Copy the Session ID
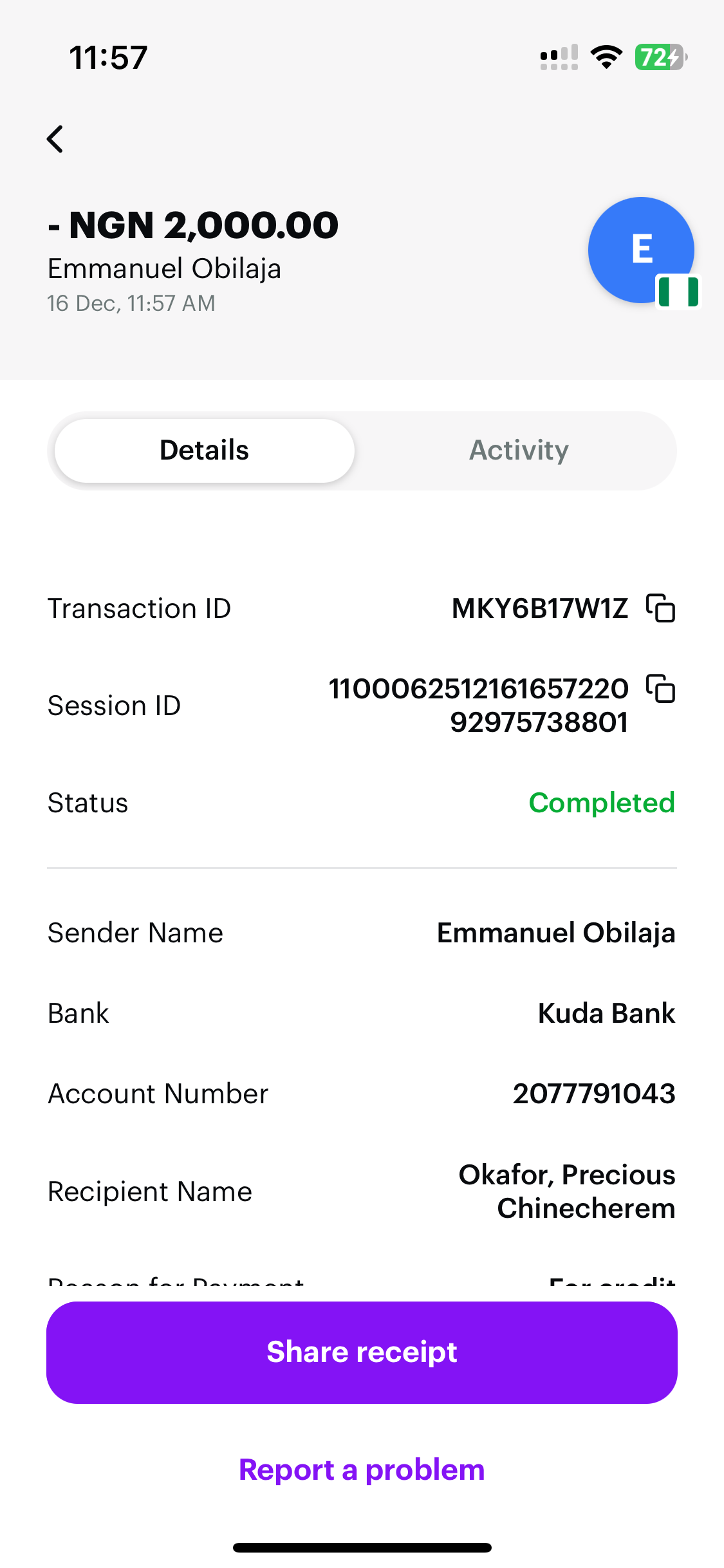 [661, 689]
